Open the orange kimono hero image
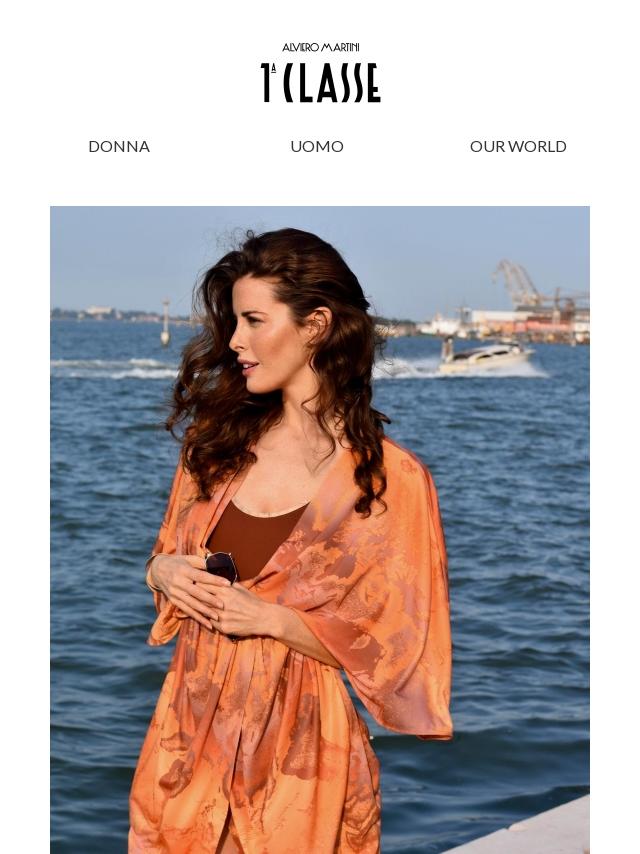Screen dimensions: 640x854 tap(320, 529)
